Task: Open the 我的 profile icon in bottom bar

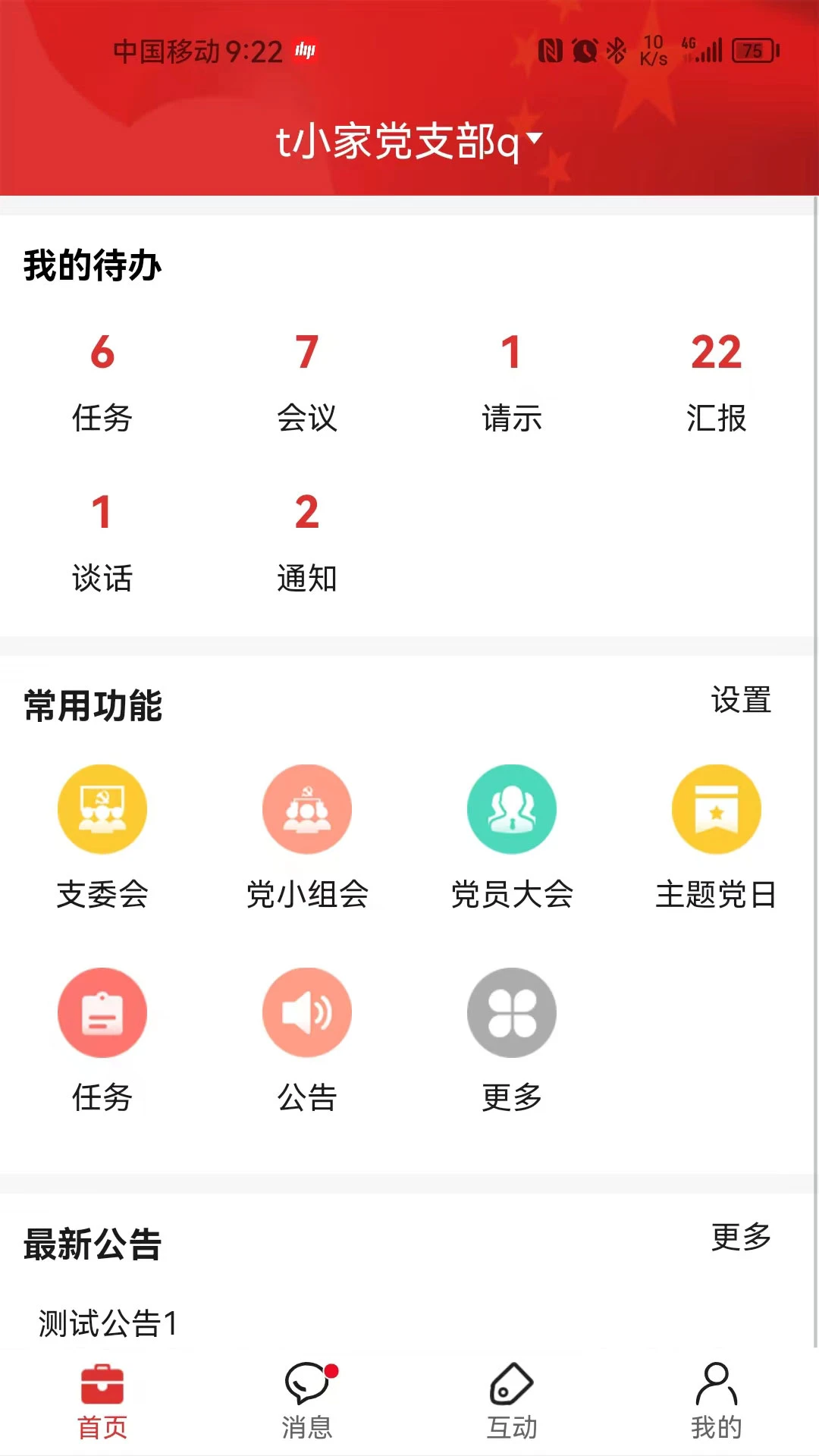Action: coord(717,1399)
